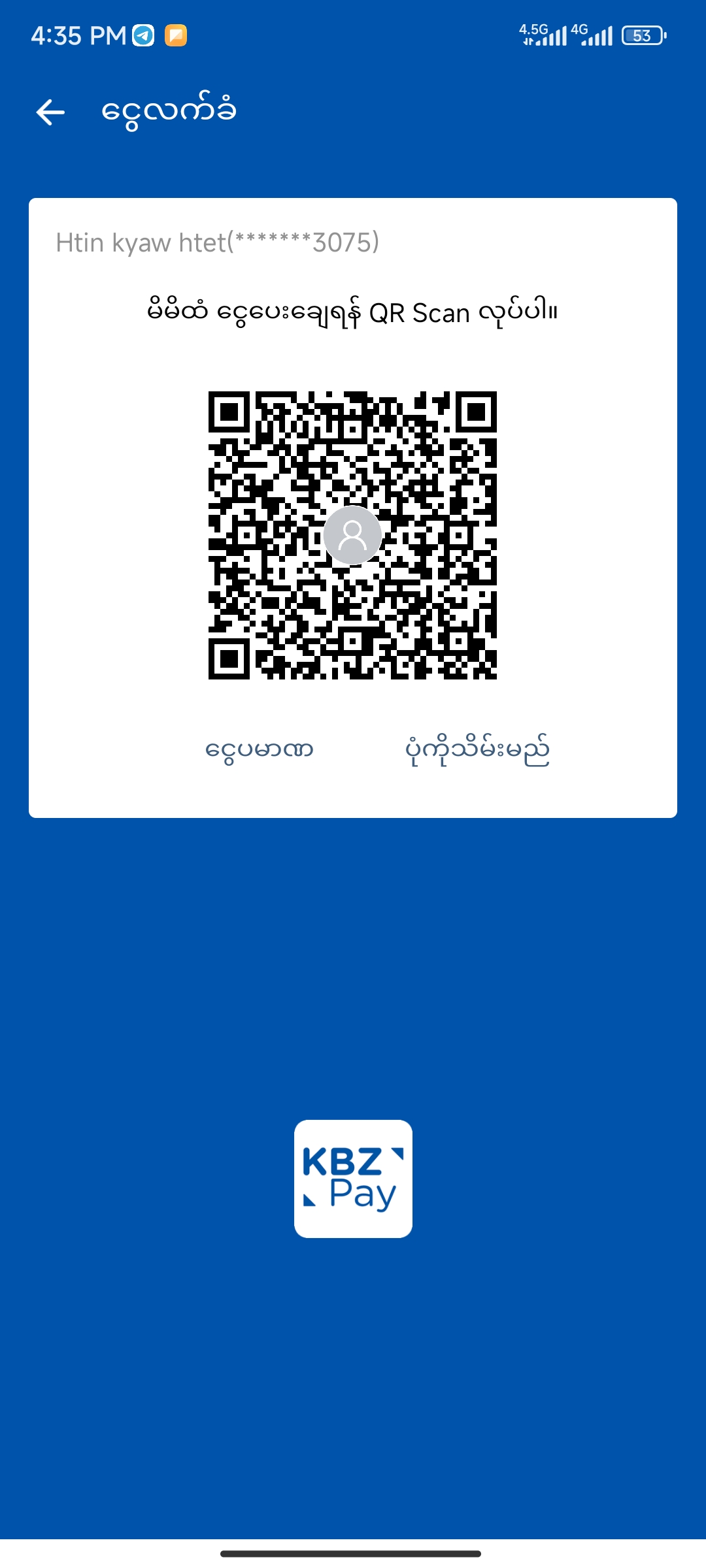This screenshot has width=706, height=1568.
Task: Tap ပုံကိုသိမ်းမည် to save the image
Action: [477, 749]
